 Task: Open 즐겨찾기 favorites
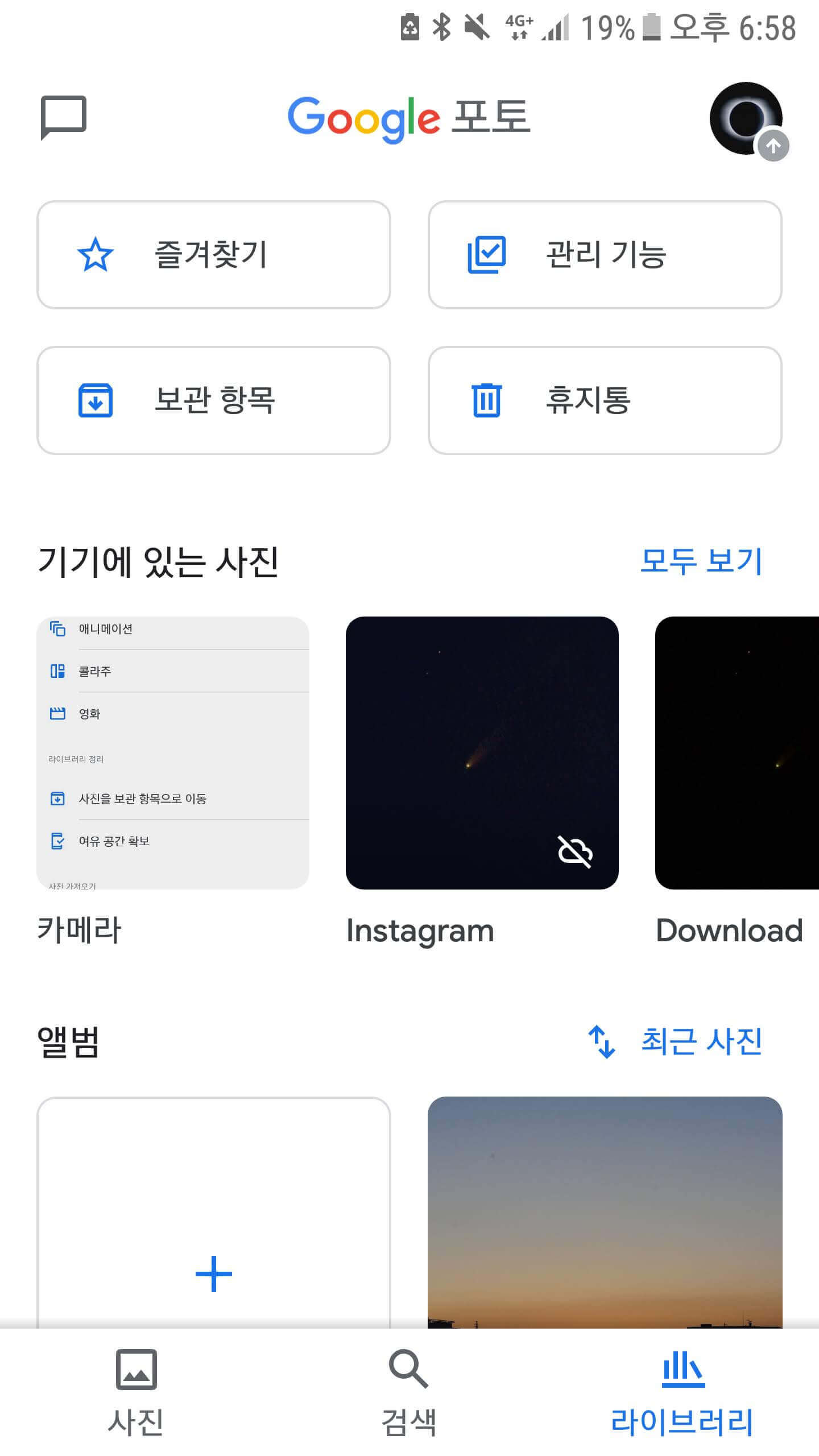214,254
